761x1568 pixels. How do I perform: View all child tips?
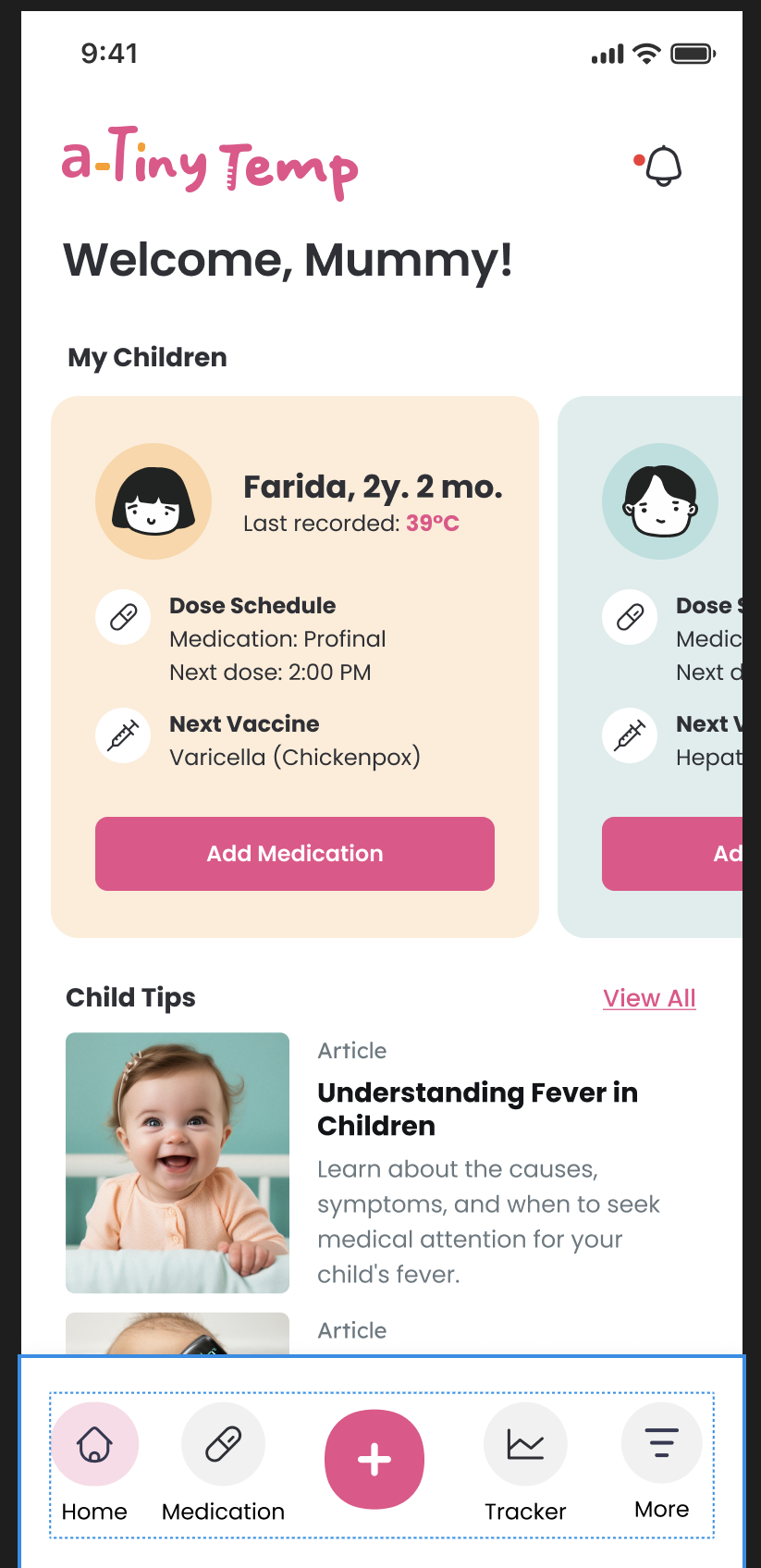point(649,998)
